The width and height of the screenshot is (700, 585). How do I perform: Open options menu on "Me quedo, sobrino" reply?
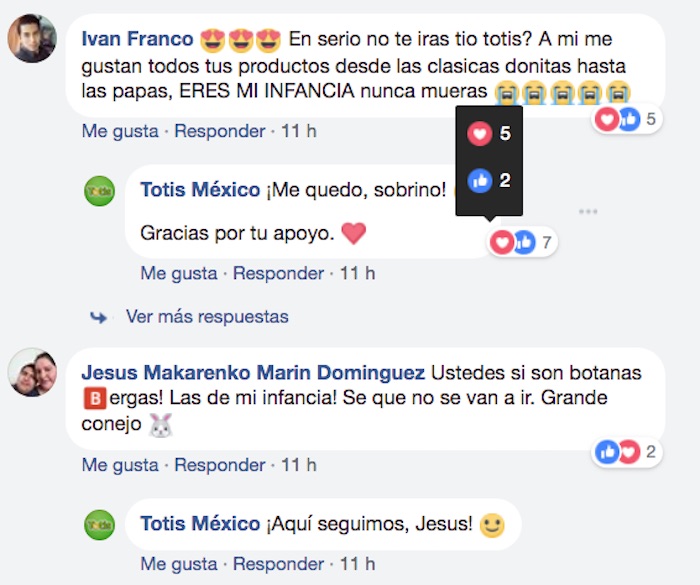click(x=587, y=211)
